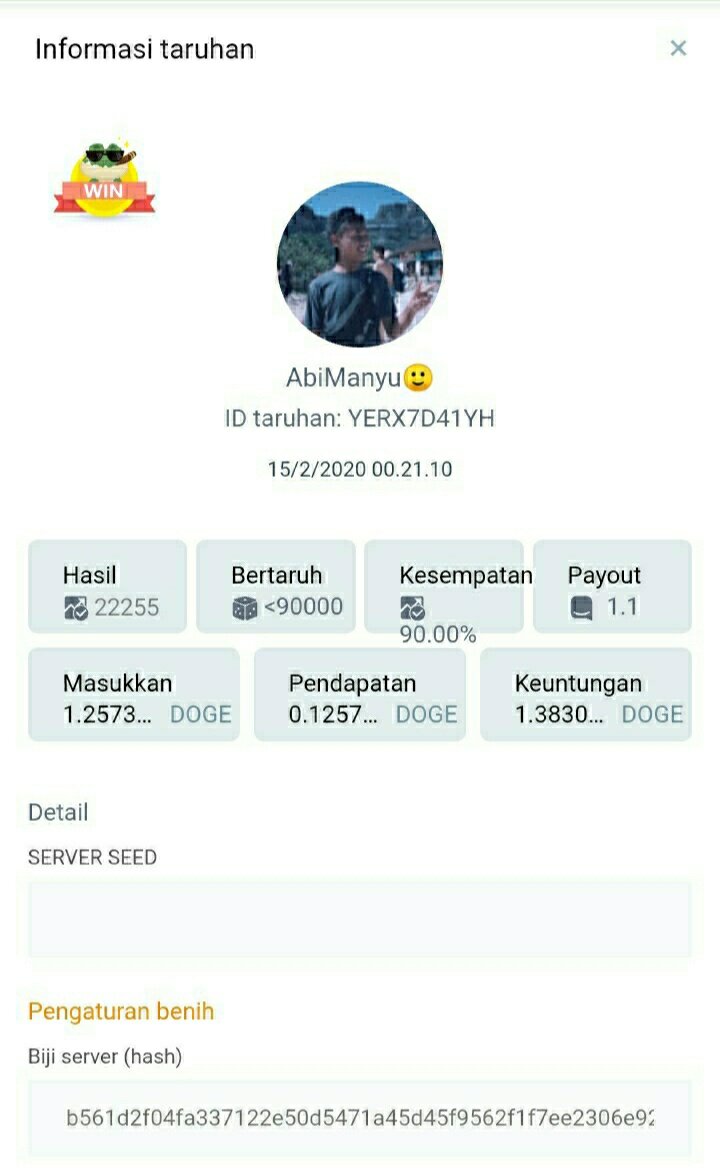Select the Biji server (hash) field
Screen dimensions: 720x1176
click(x=360, y=1117)
